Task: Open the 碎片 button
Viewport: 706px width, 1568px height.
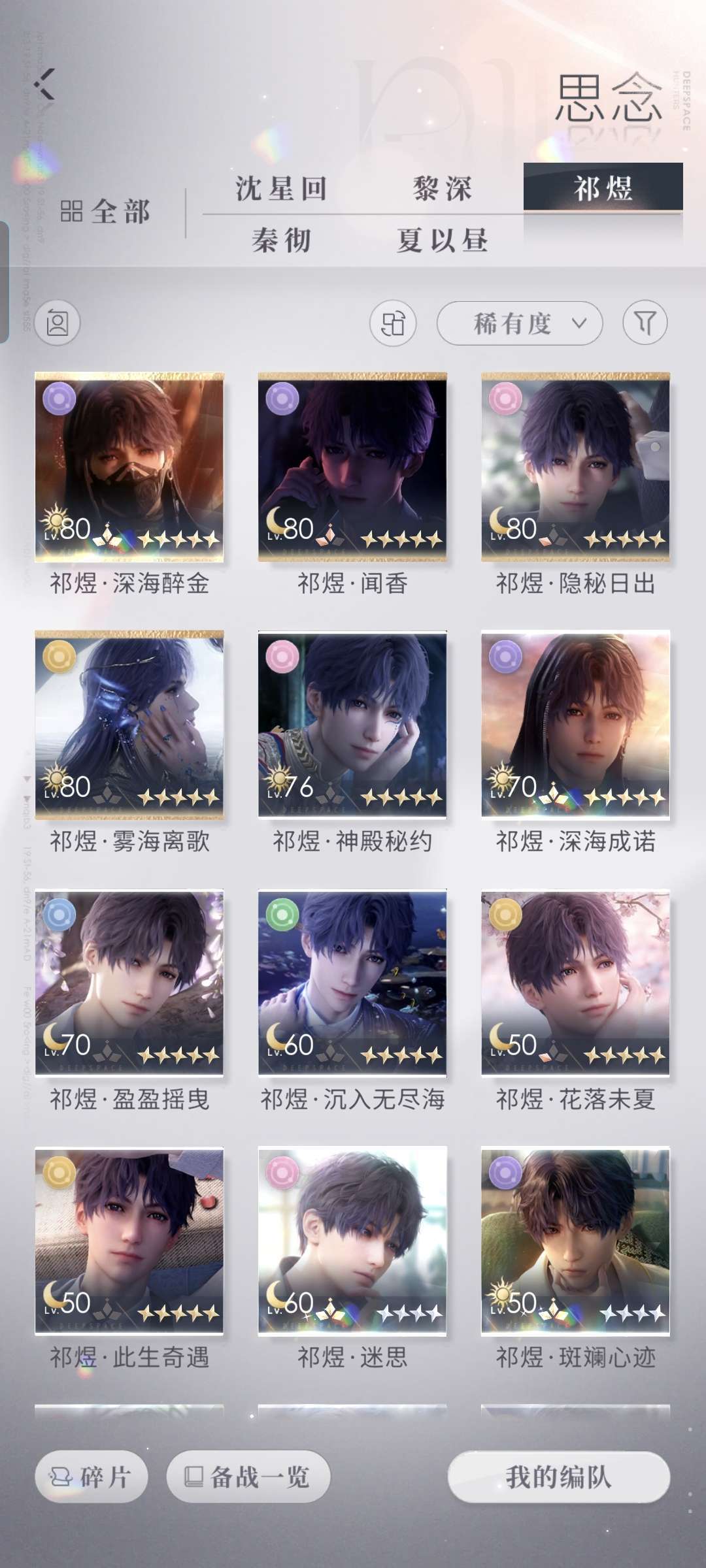Action: point(92,1477)
